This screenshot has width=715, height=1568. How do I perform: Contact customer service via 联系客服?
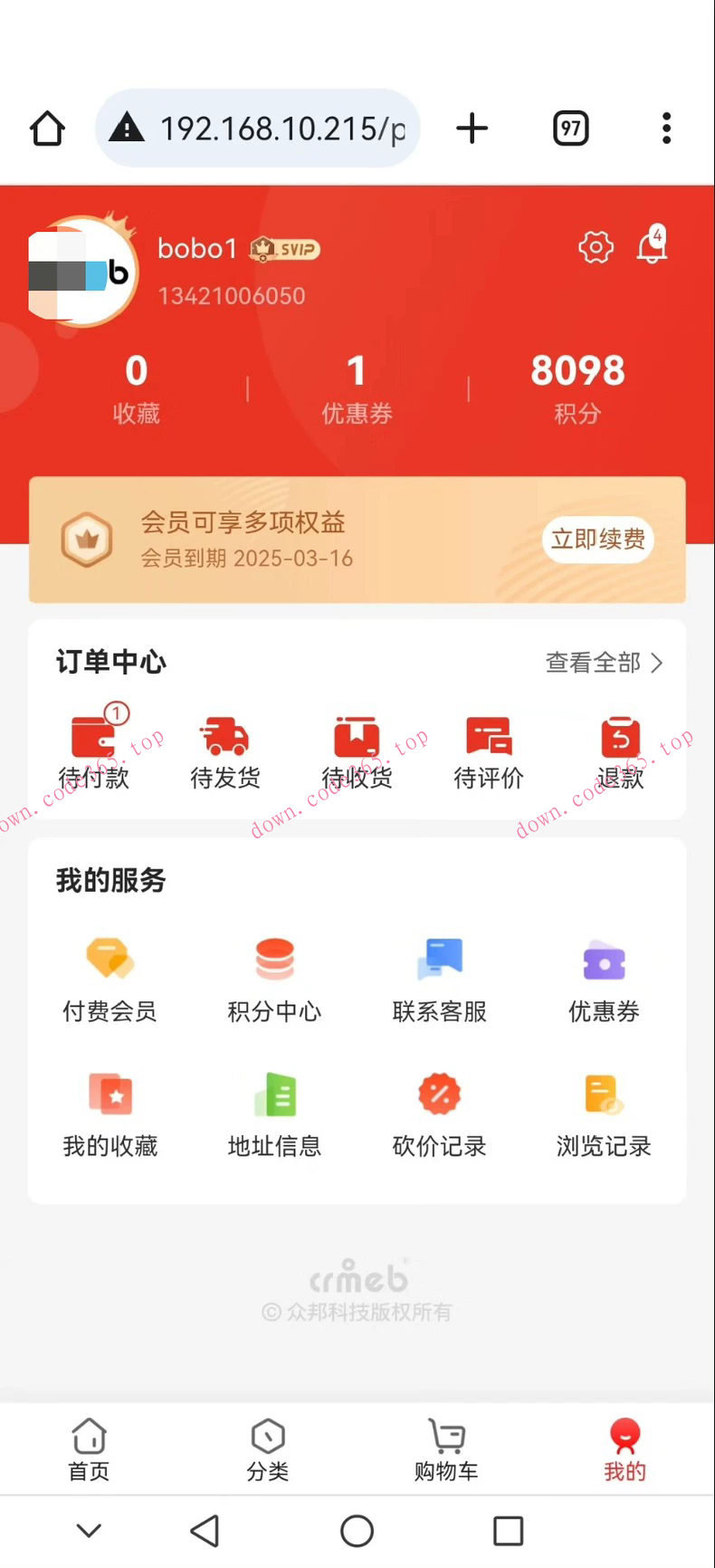439,978
